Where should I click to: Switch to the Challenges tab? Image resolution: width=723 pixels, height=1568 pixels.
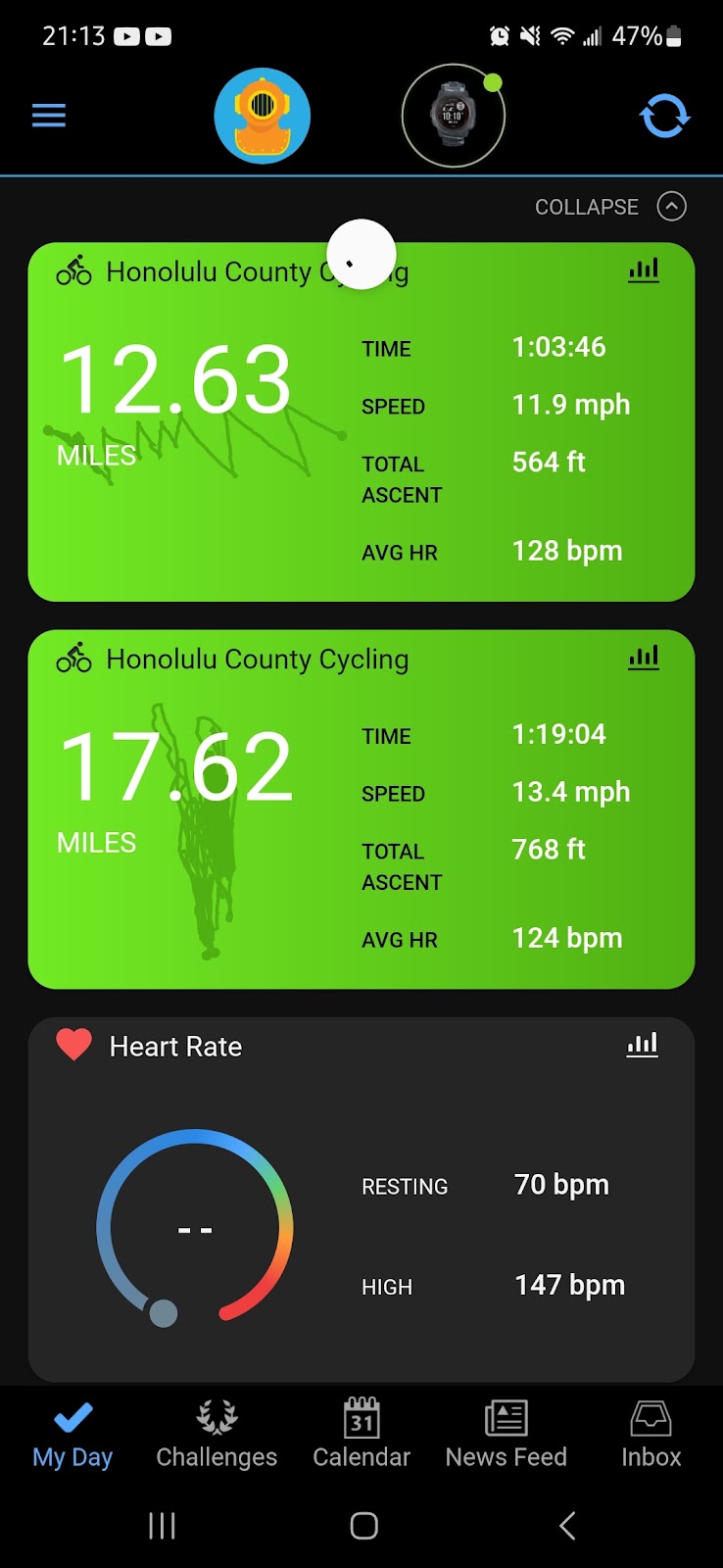point(217,1435)
